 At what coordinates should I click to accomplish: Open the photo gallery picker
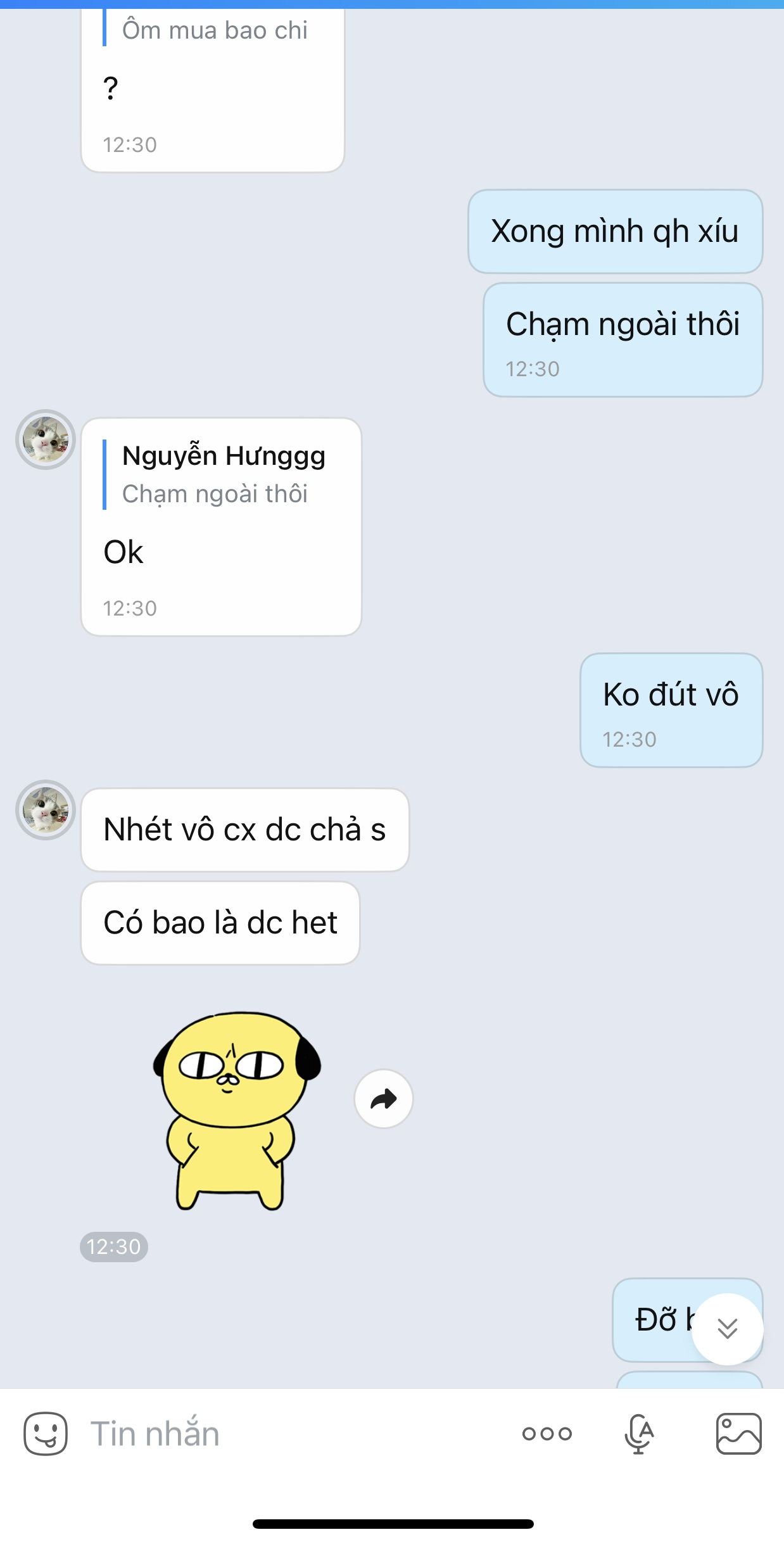[x=738, y=1434]
